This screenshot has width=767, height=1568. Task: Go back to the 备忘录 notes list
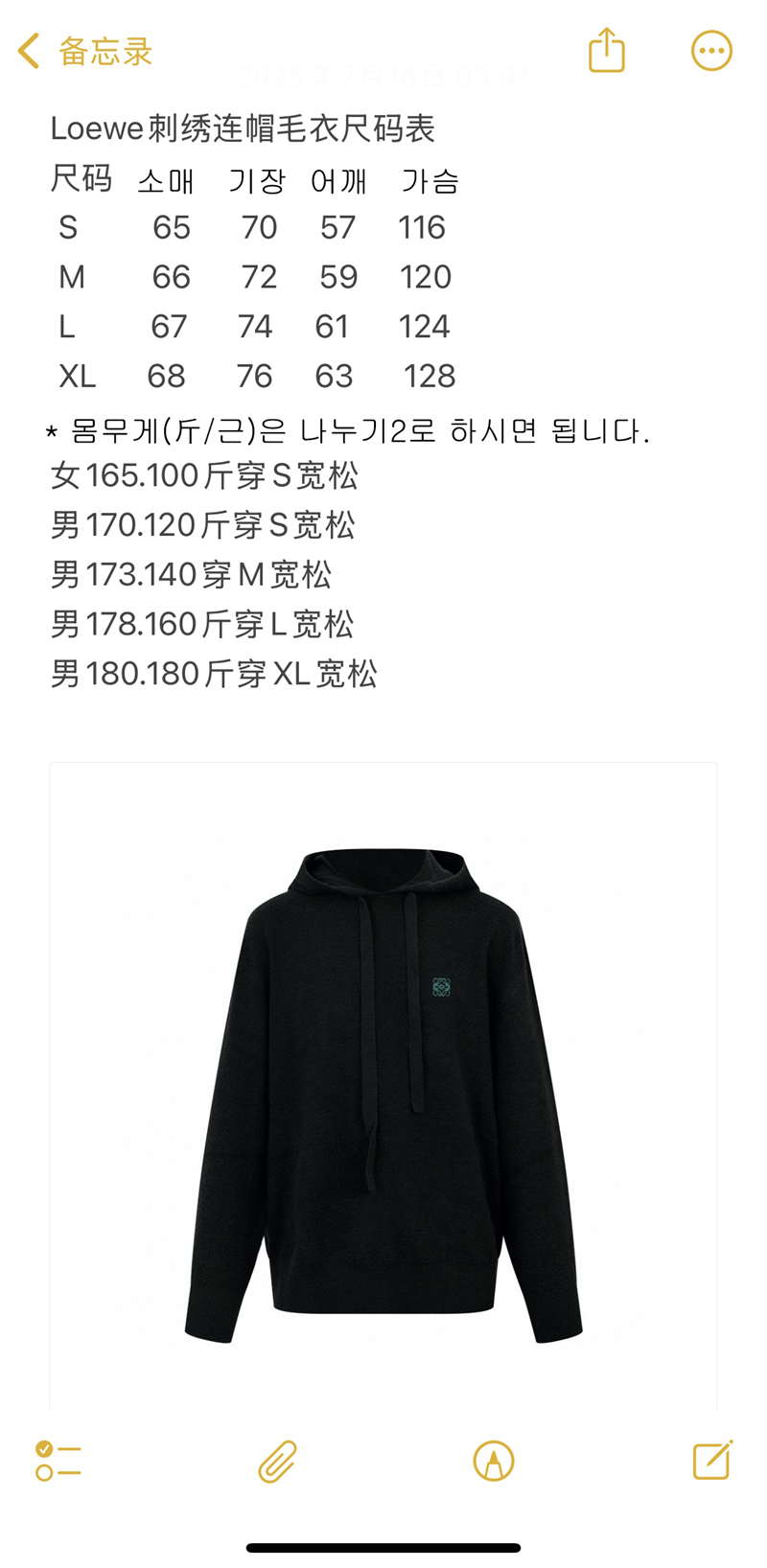point(84,51)
